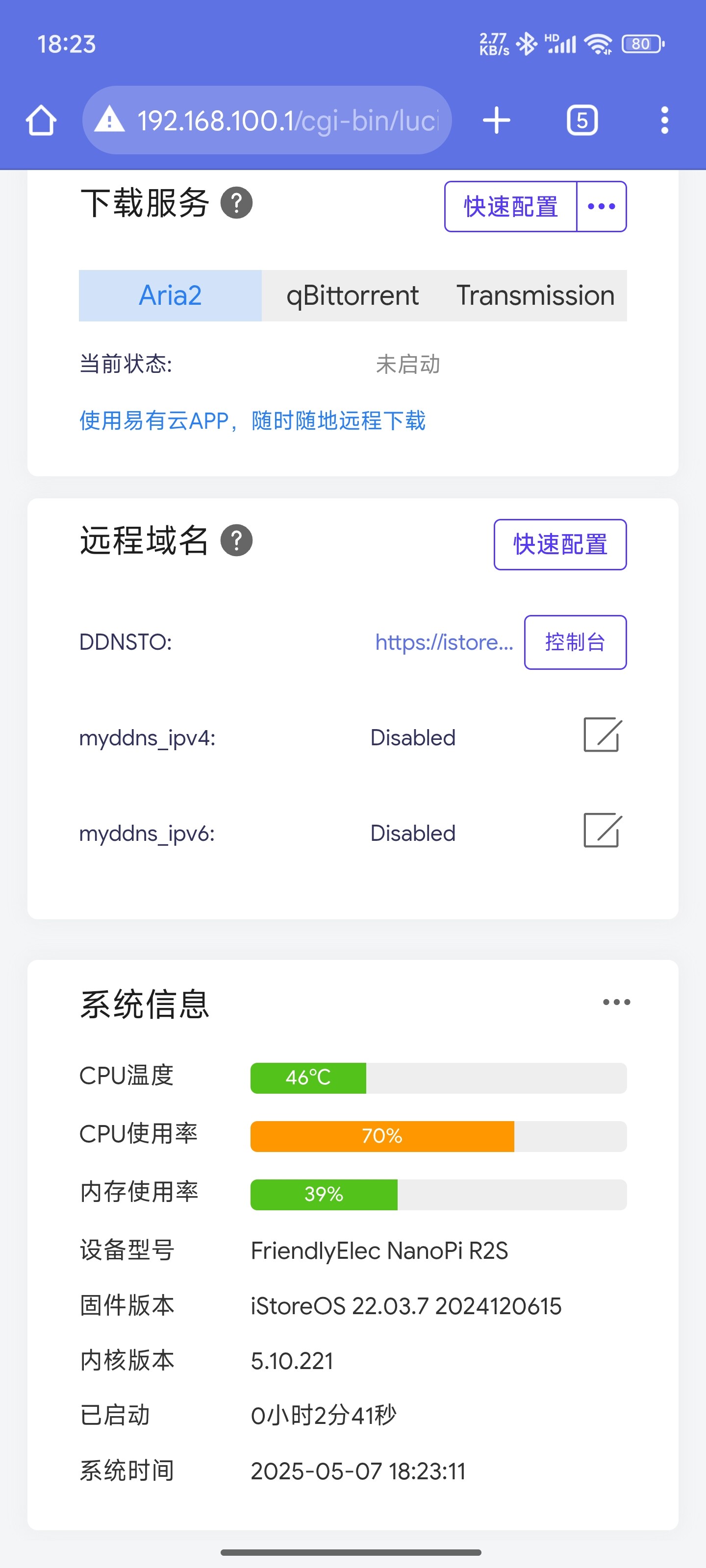Open the 系统信息 more options menu
The image size is (706, 1568).
click(616, 1002)
